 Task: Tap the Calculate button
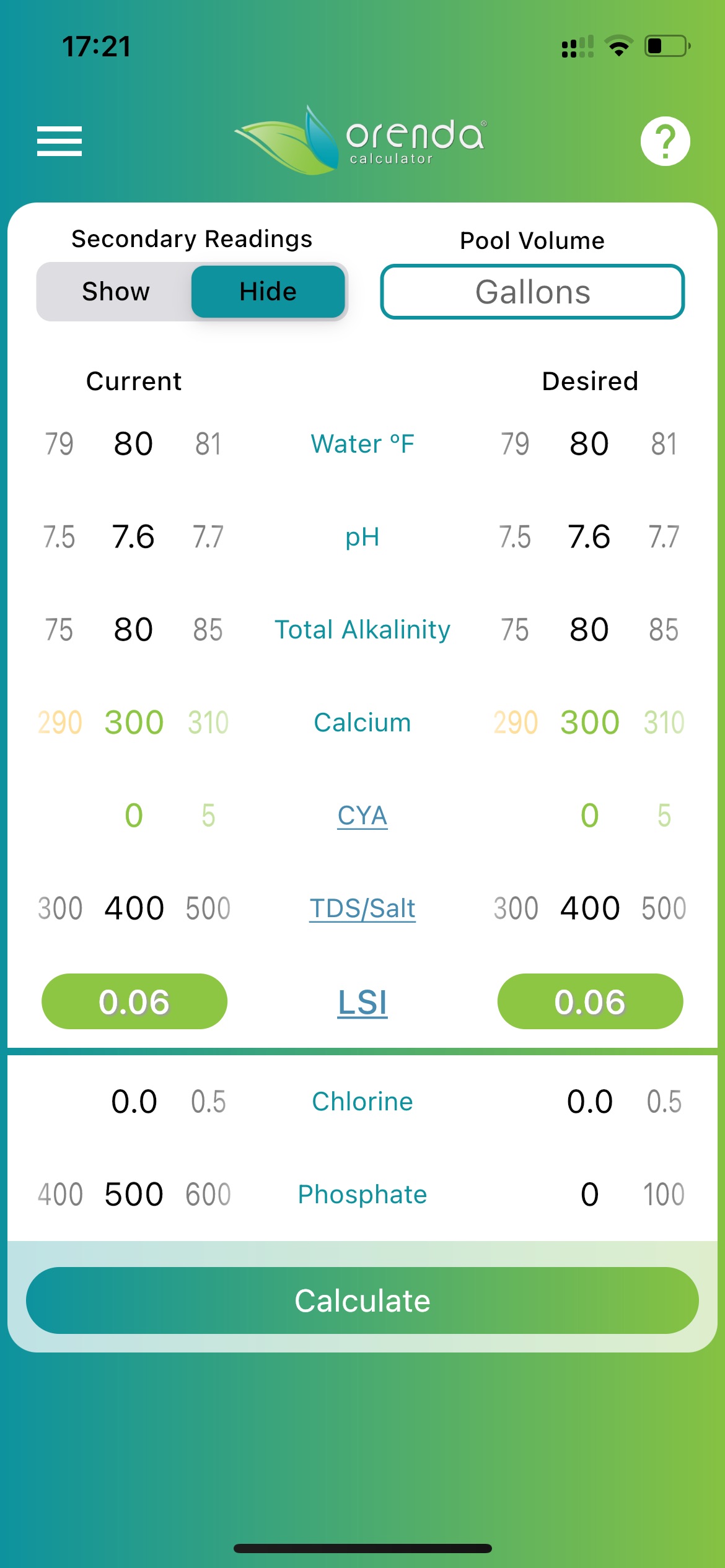tap(362, 1300)
